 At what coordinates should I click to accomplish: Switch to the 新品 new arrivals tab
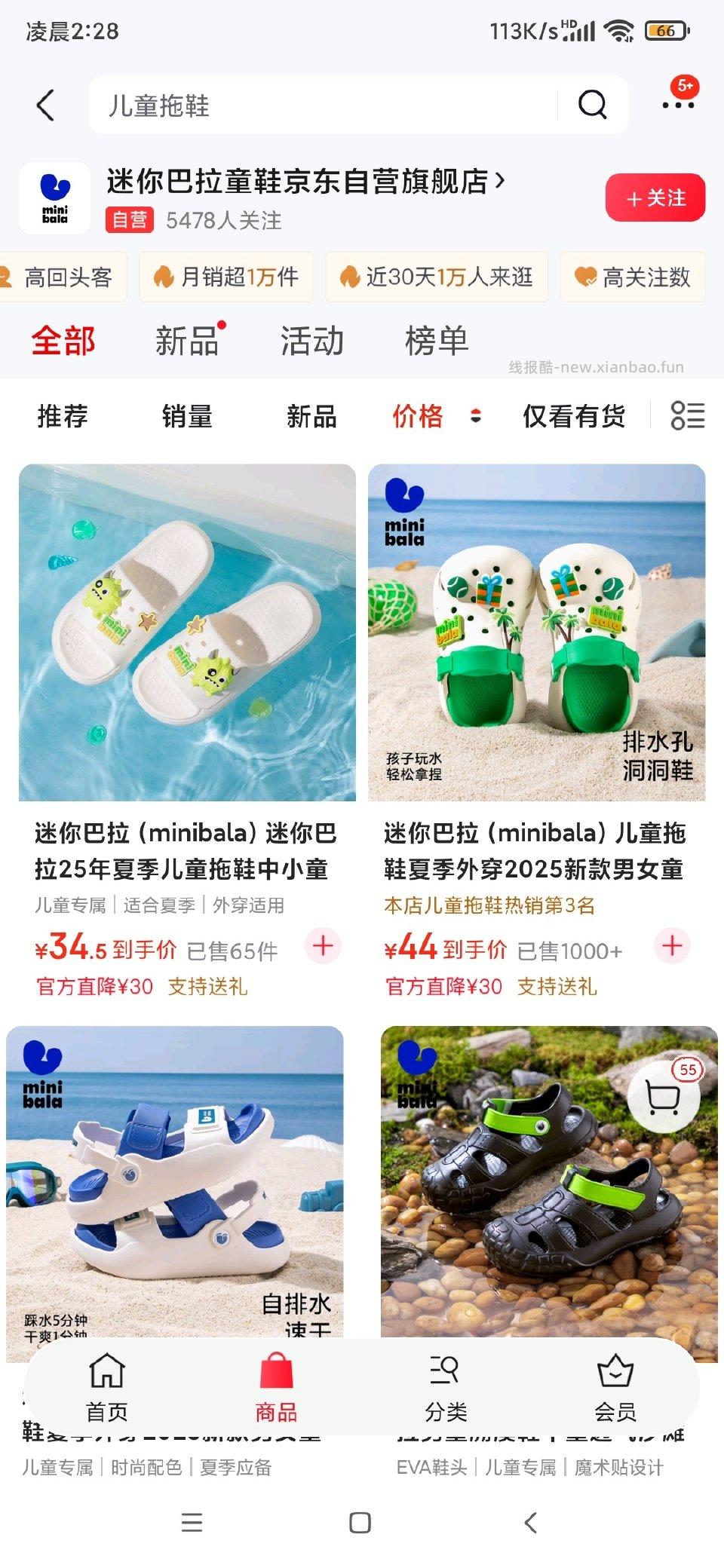click(x=186, y=340)
